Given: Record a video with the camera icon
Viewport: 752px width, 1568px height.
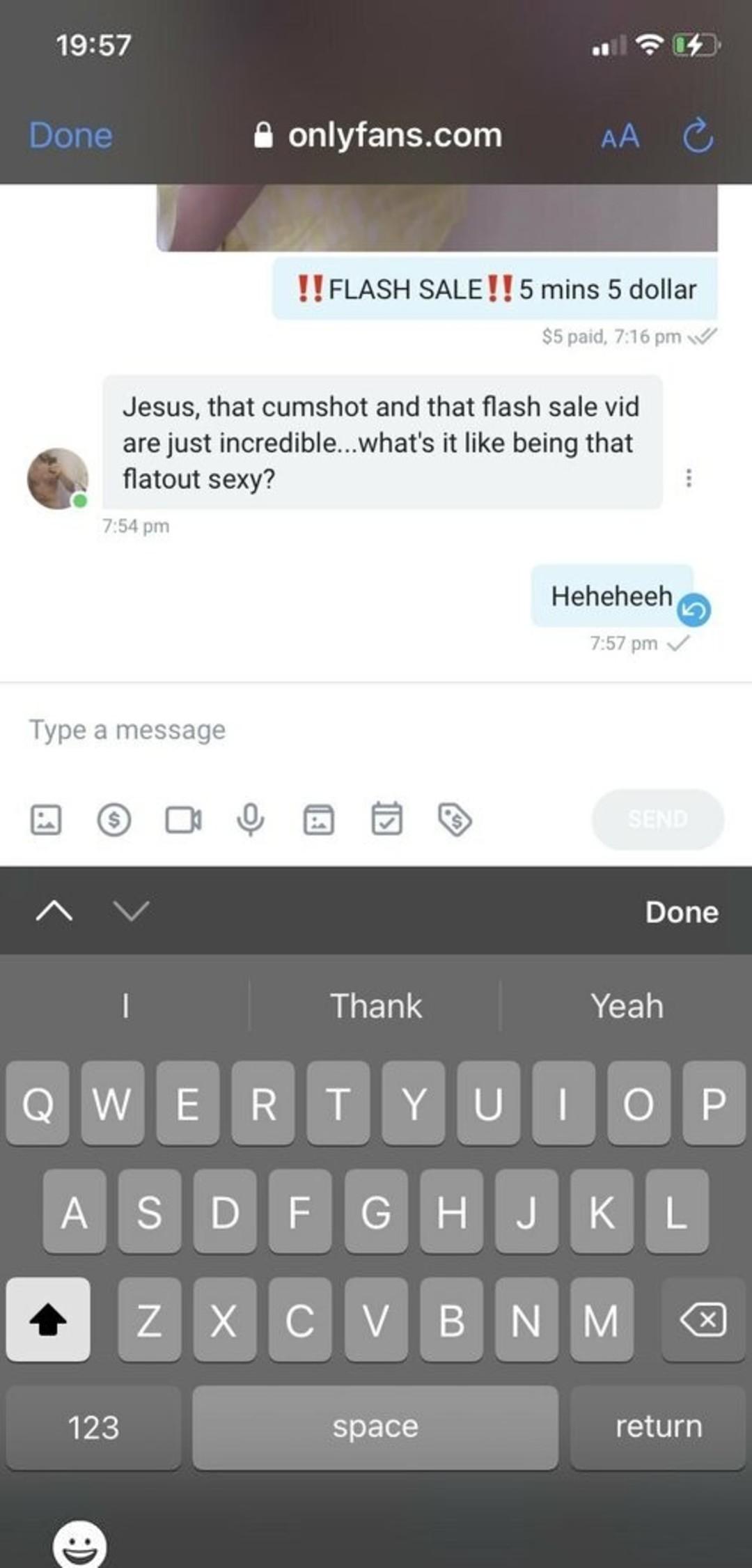Looking at the screenshot, I should point(183,820).
